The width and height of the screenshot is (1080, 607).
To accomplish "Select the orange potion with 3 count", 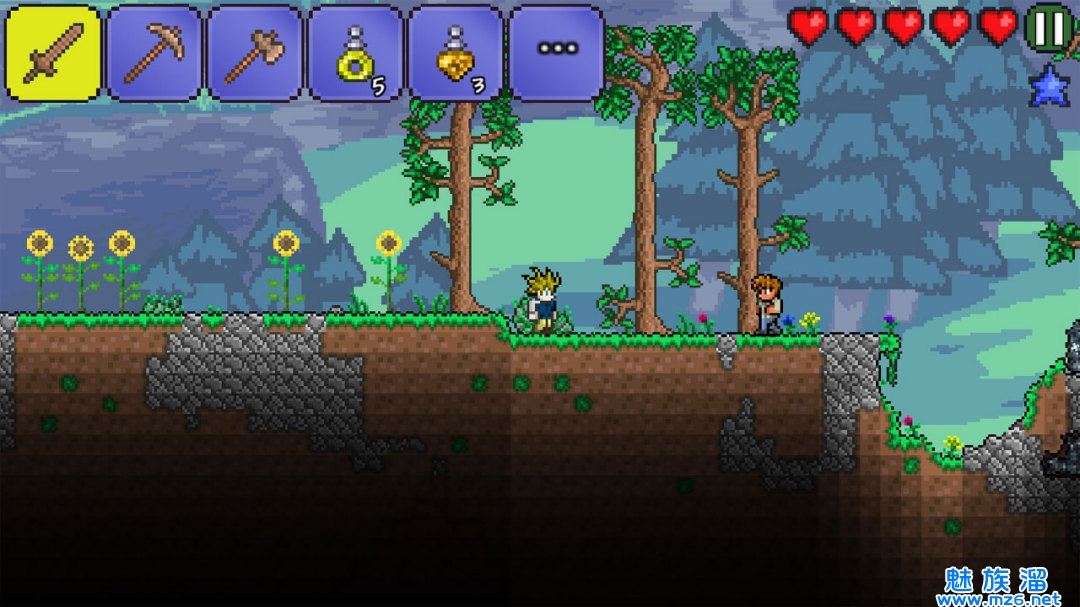I will [x=455, y=53].
